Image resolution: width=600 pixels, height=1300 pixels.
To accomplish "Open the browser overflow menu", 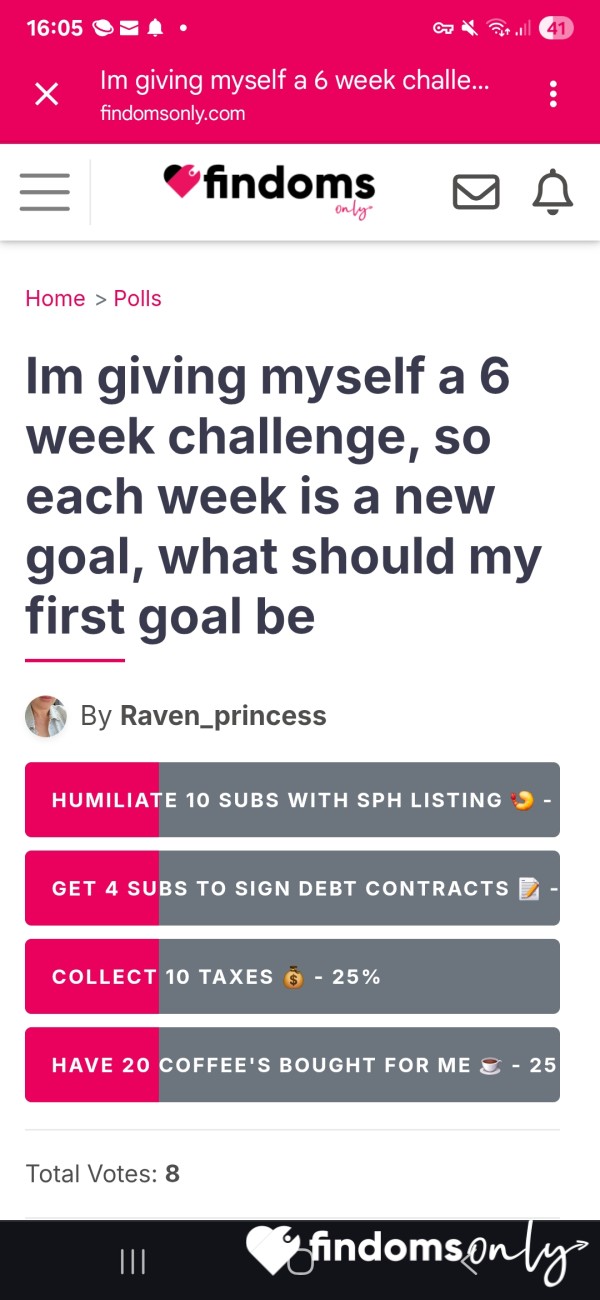I will [x=553, y=95].
